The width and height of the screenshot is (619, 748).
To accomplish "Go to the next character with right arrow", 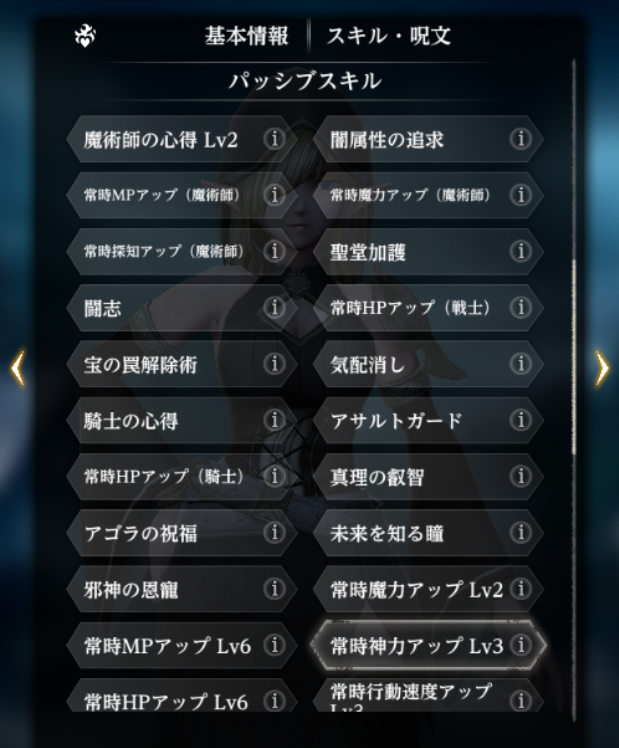I will coord(601,368).
